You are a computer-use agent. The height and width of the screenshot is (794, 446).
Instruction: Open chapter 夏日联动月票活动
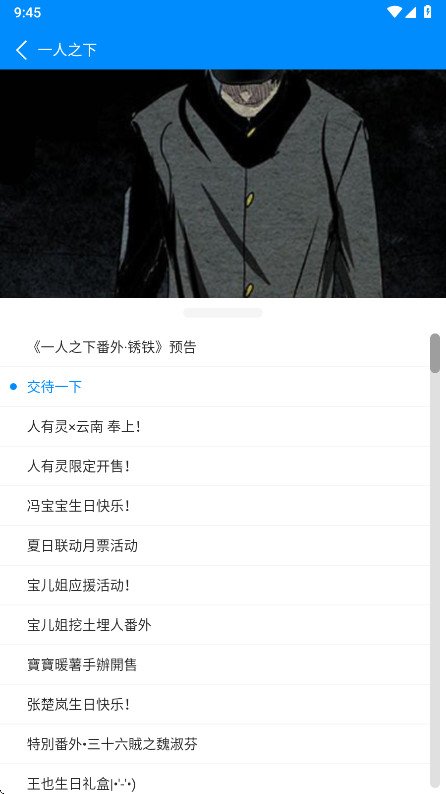215,545
